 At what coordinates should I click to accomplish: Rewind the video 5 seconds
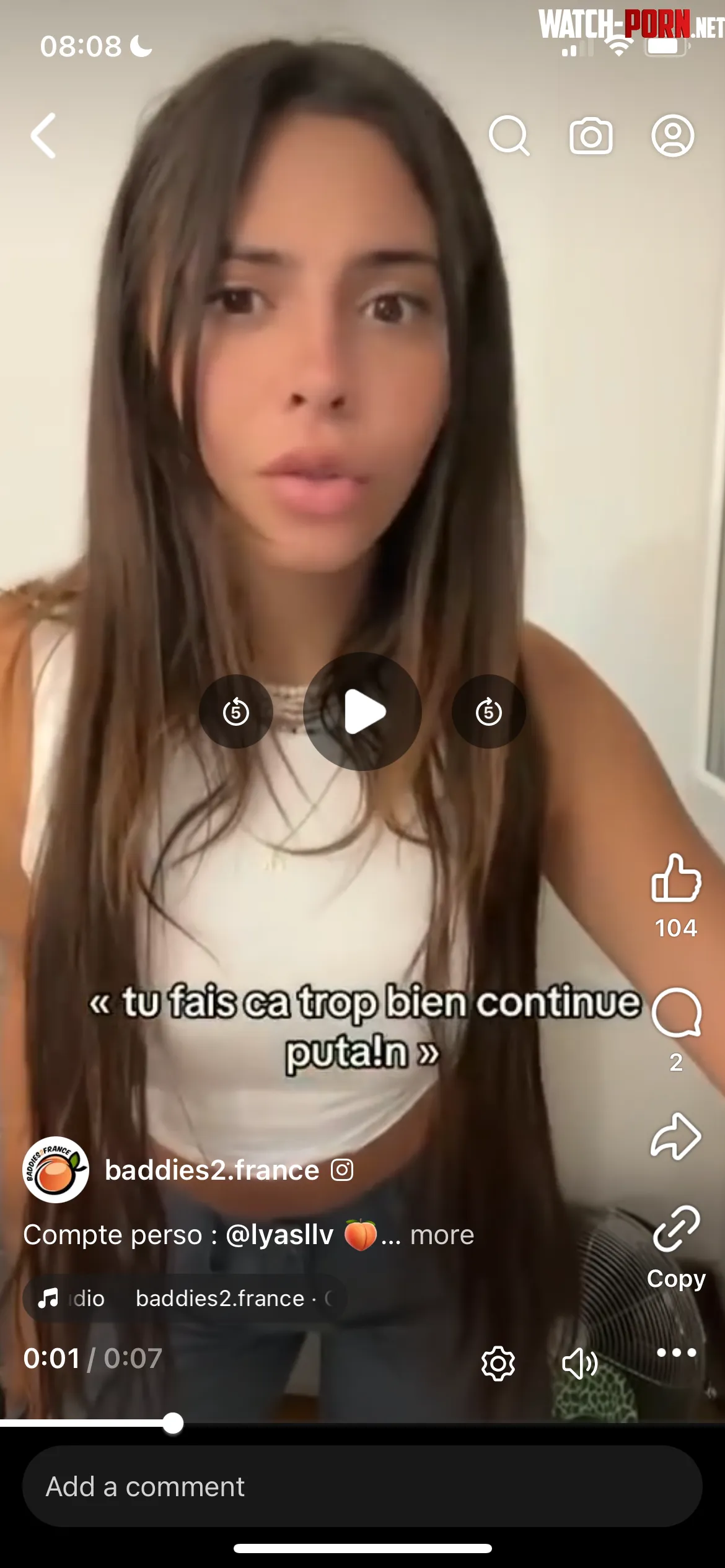(235, 712)
